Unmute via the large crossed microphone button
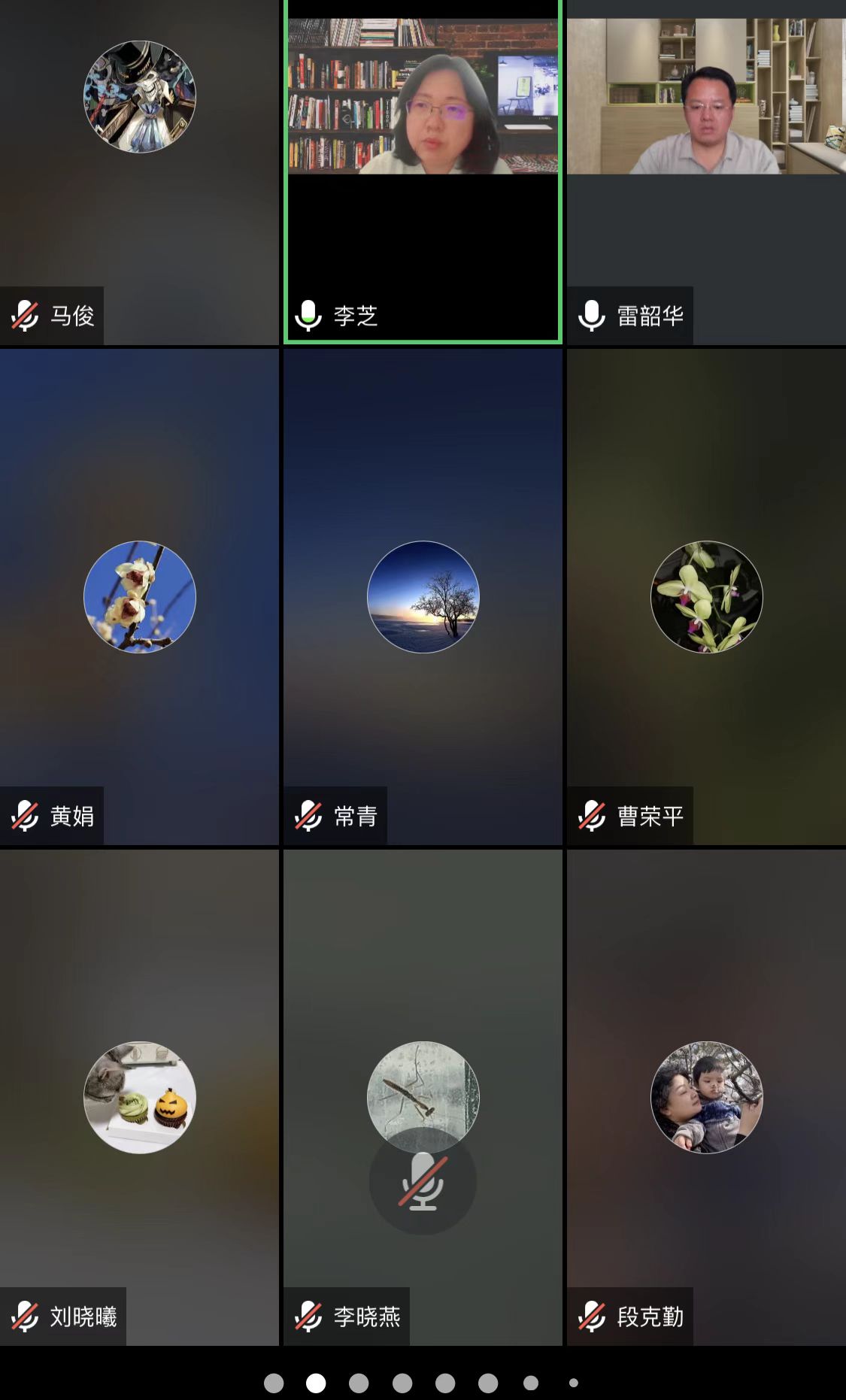Image resolution: width=846 pixels, height=1400 pixels. tap(423, 1181)
